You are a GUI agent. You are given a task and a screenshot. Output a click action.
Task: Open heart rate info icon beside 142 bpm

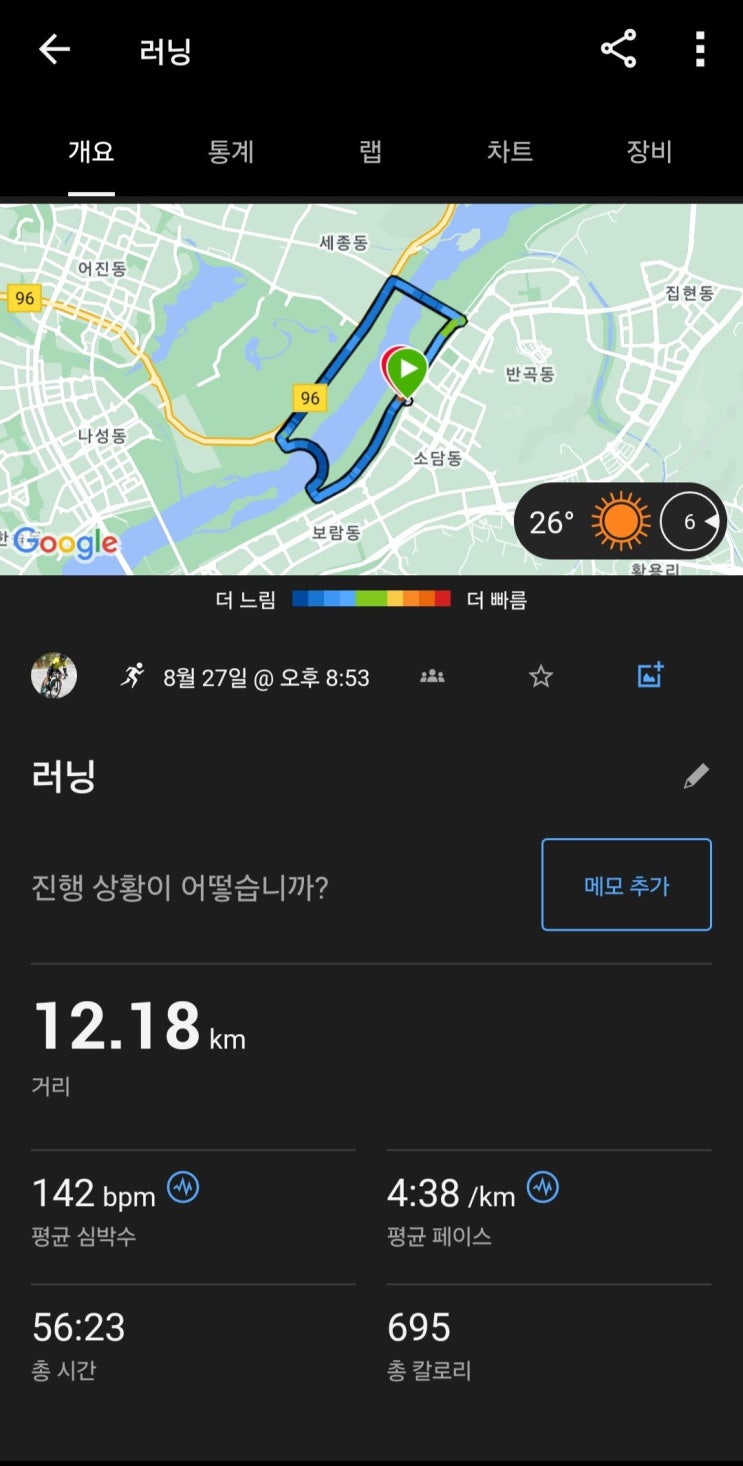pos(183,1188)
